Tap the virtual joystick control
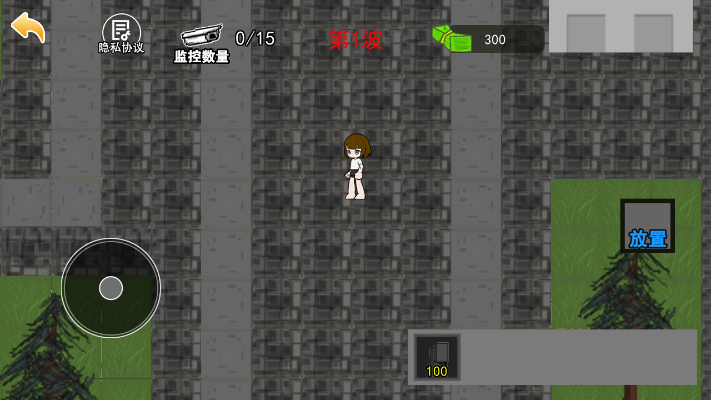Viewport: 711px width, 400px height. (x=111, y=288)
